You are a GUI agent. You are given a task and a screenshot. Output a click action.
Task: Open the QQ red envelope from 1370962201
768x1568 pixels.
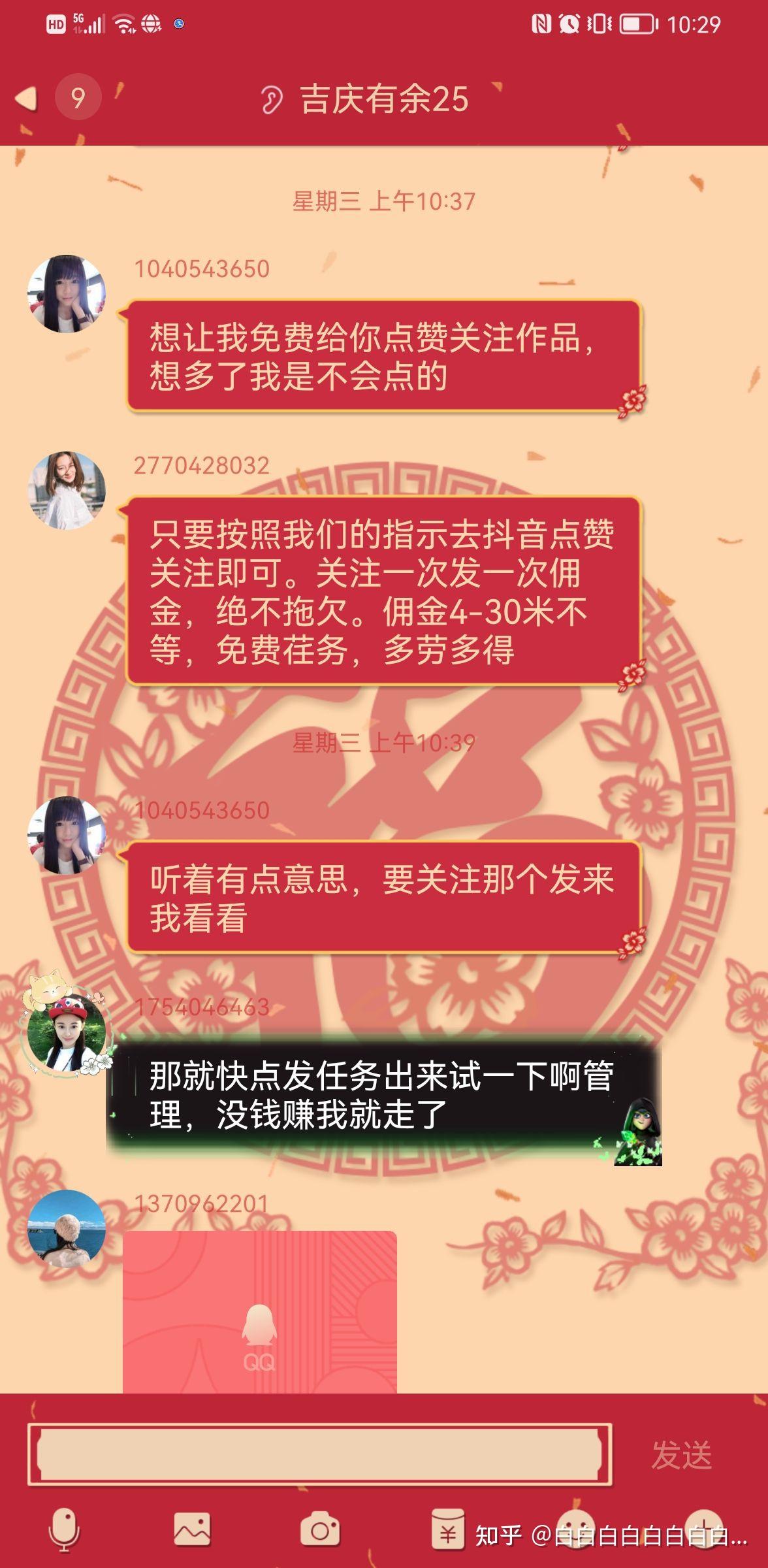pos(259,1312)
